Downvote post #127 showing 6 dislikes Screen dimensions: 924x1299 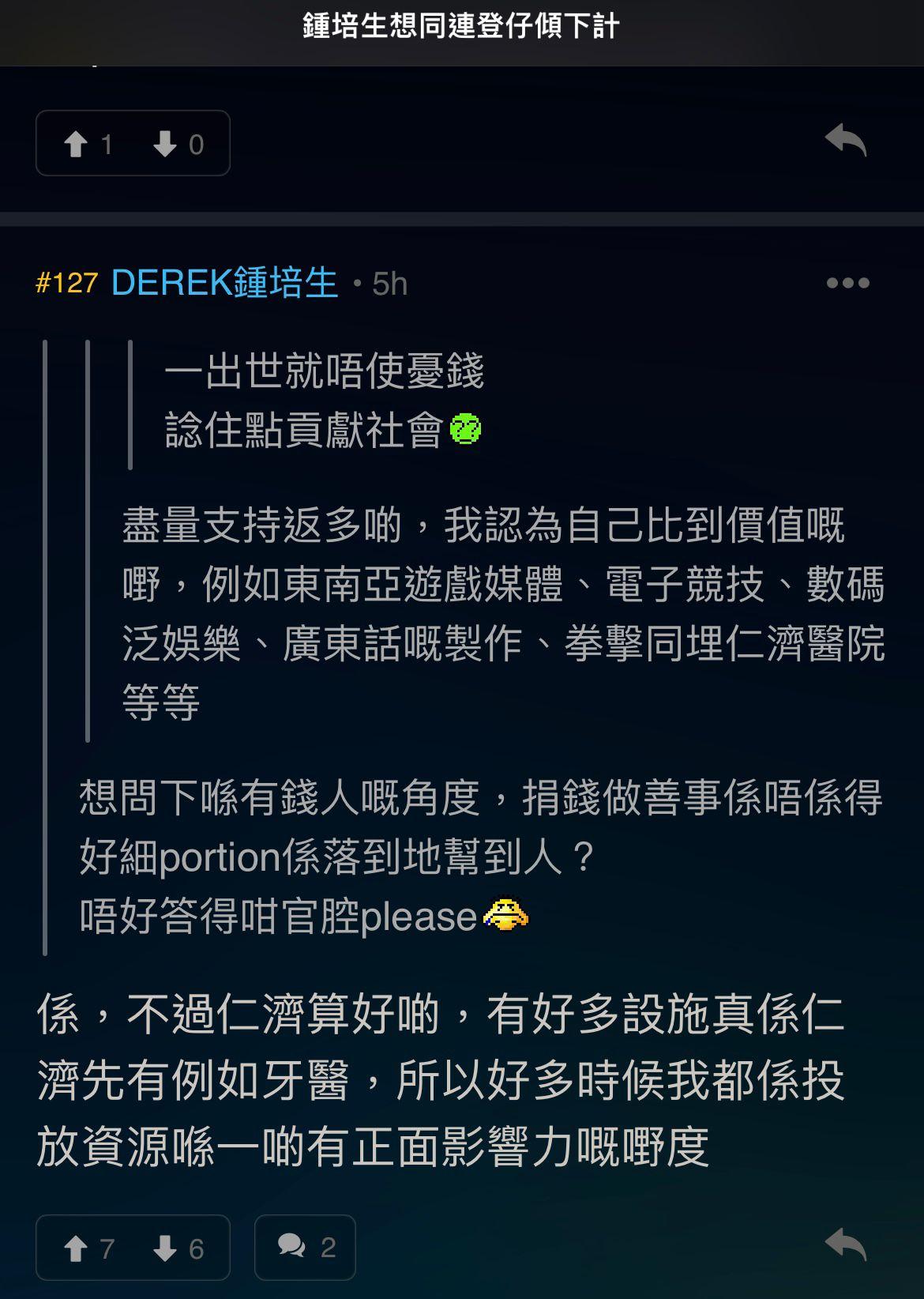point(178,1248)
